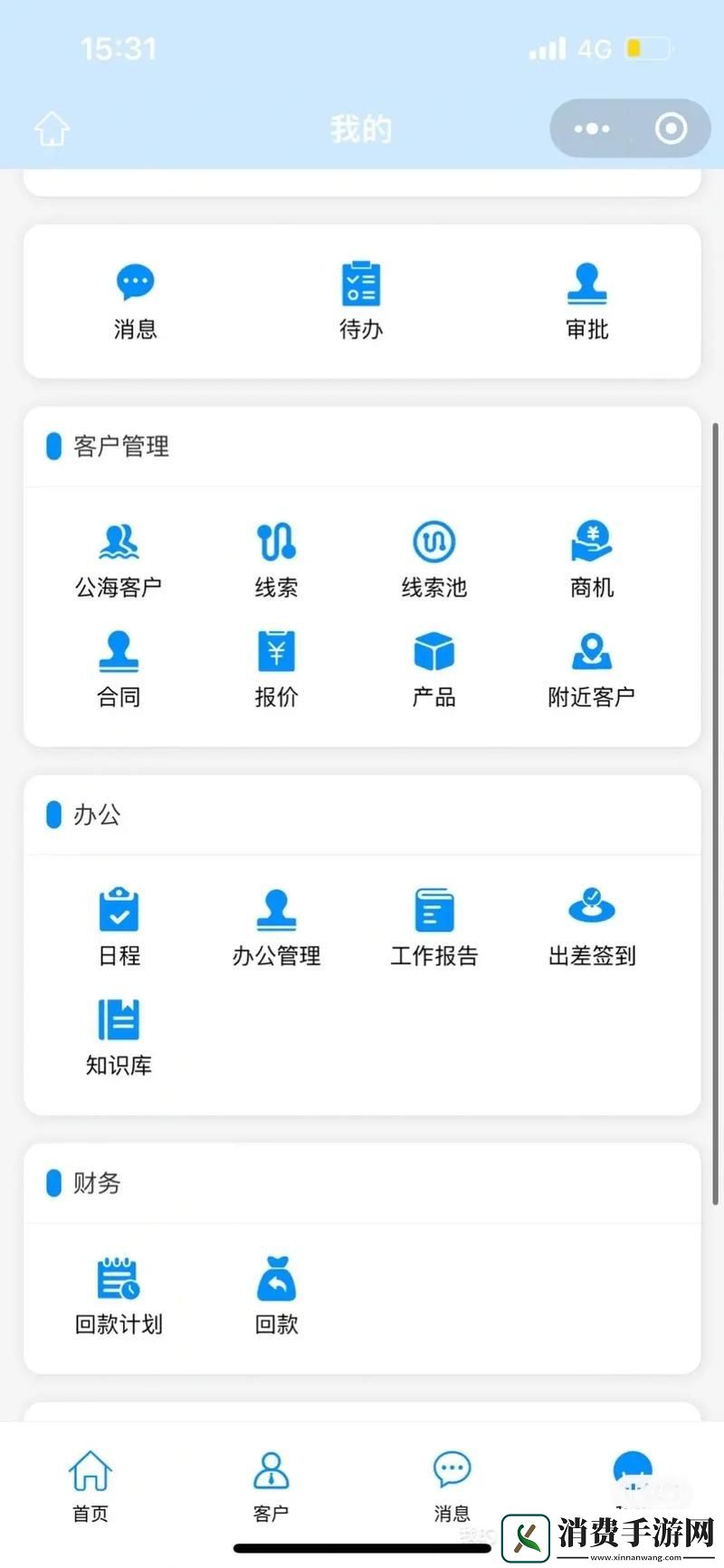Select the 工作报告 (work report) icon

click(x=433, y=925)
